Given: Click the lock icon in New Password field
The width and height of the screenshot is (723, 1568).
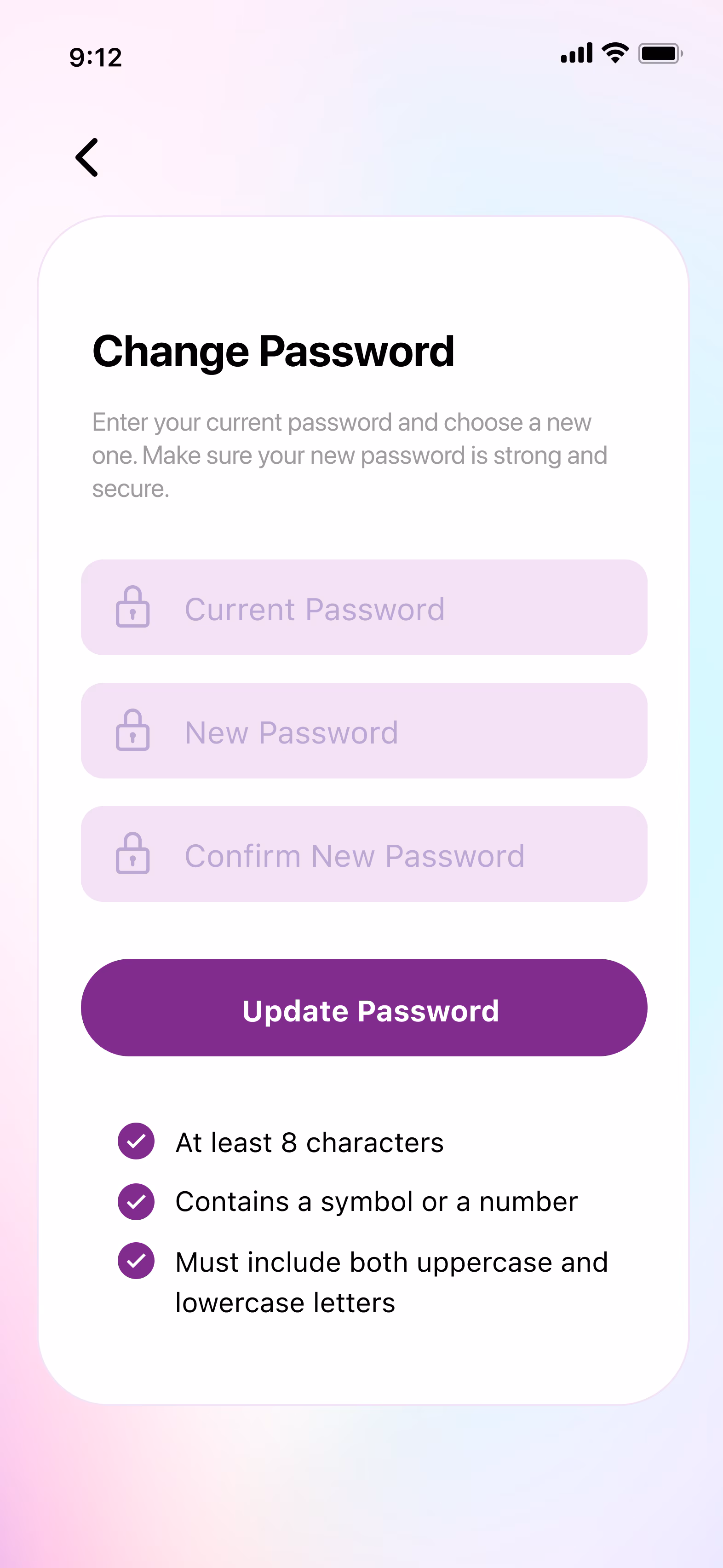Looking at the screenshot, I should [x=132, y=732].
